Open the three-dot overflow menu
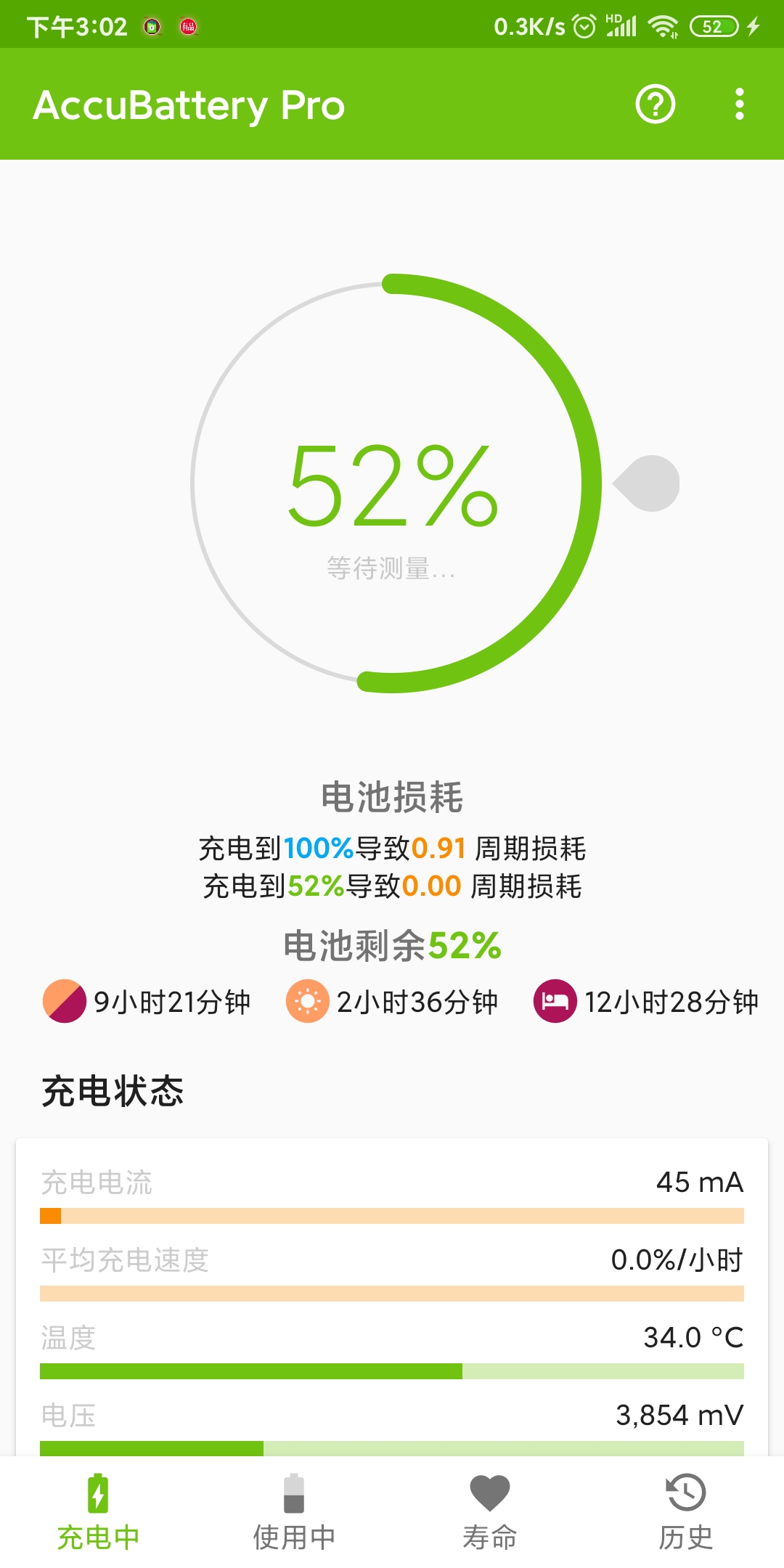 click(x=739, y=105)
